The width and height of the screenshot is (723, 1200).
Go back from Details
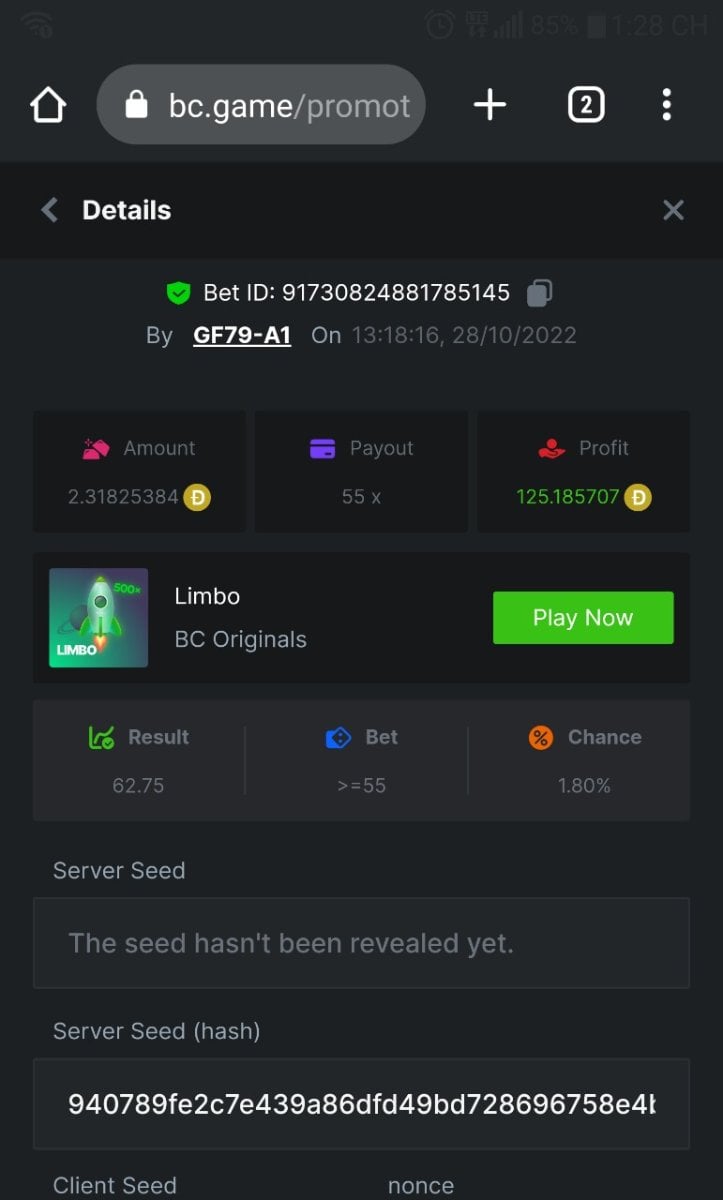[x=49, y=210]
